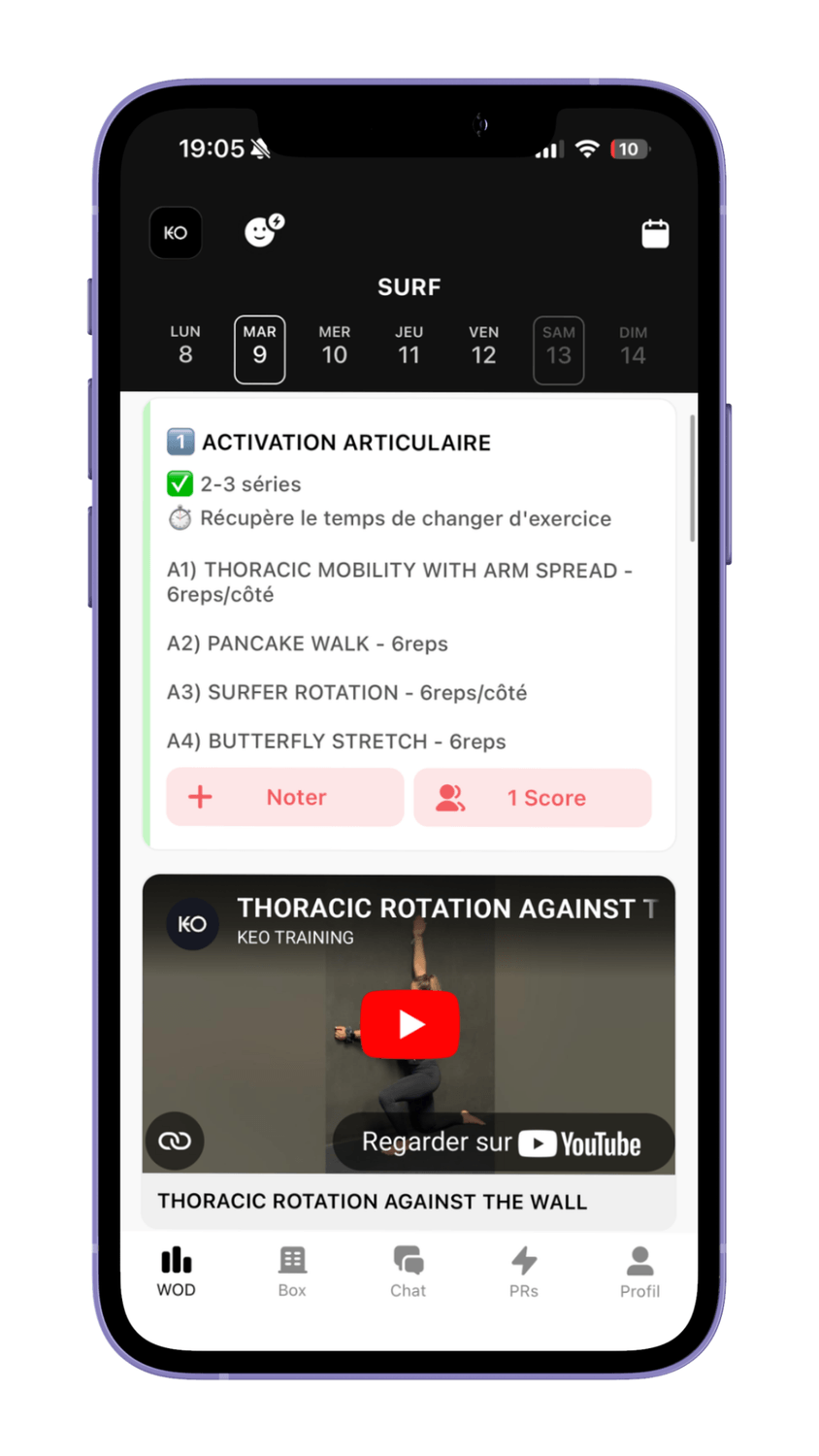
Task: Switch to the Chat tab
Action: pos(408,1272)
